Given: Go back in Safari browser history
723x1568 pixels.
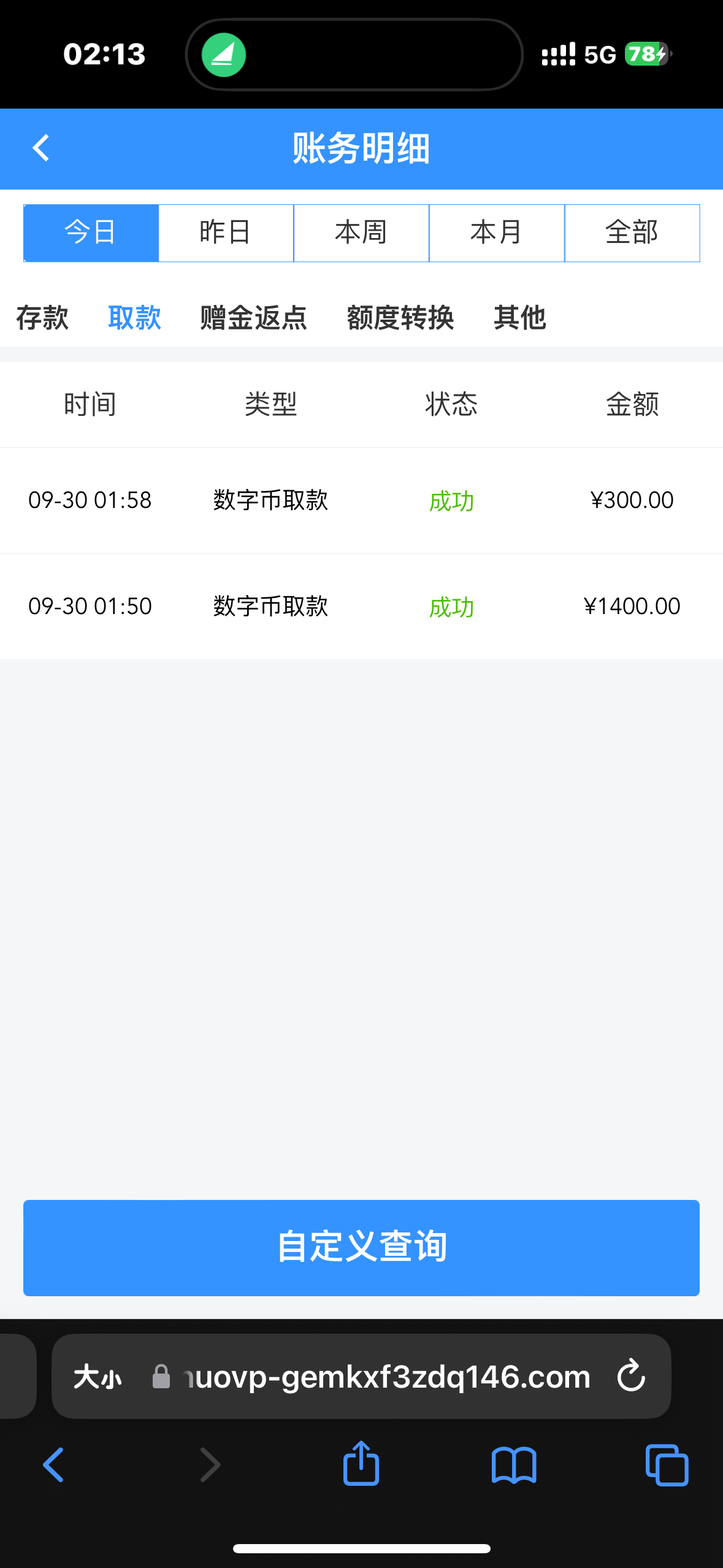Looking at the screenshot, I should tap(53, 1464).
